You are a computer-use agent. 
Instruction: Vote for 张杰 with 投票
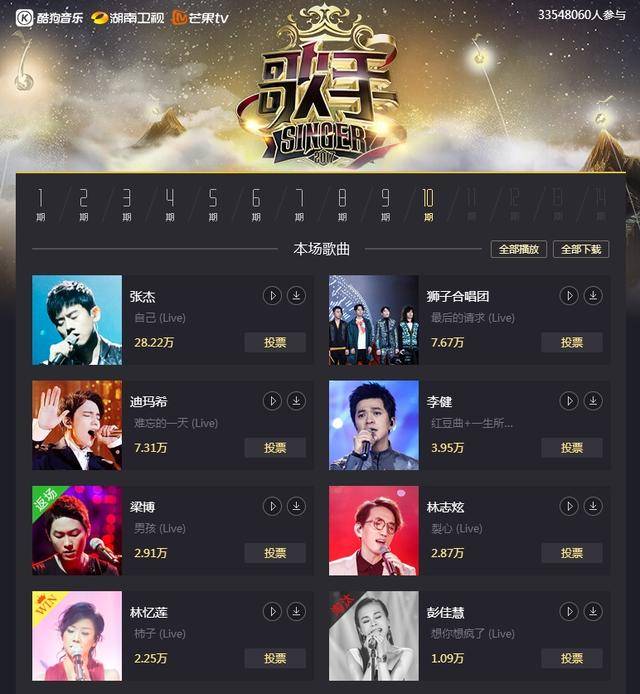[275, 342]
